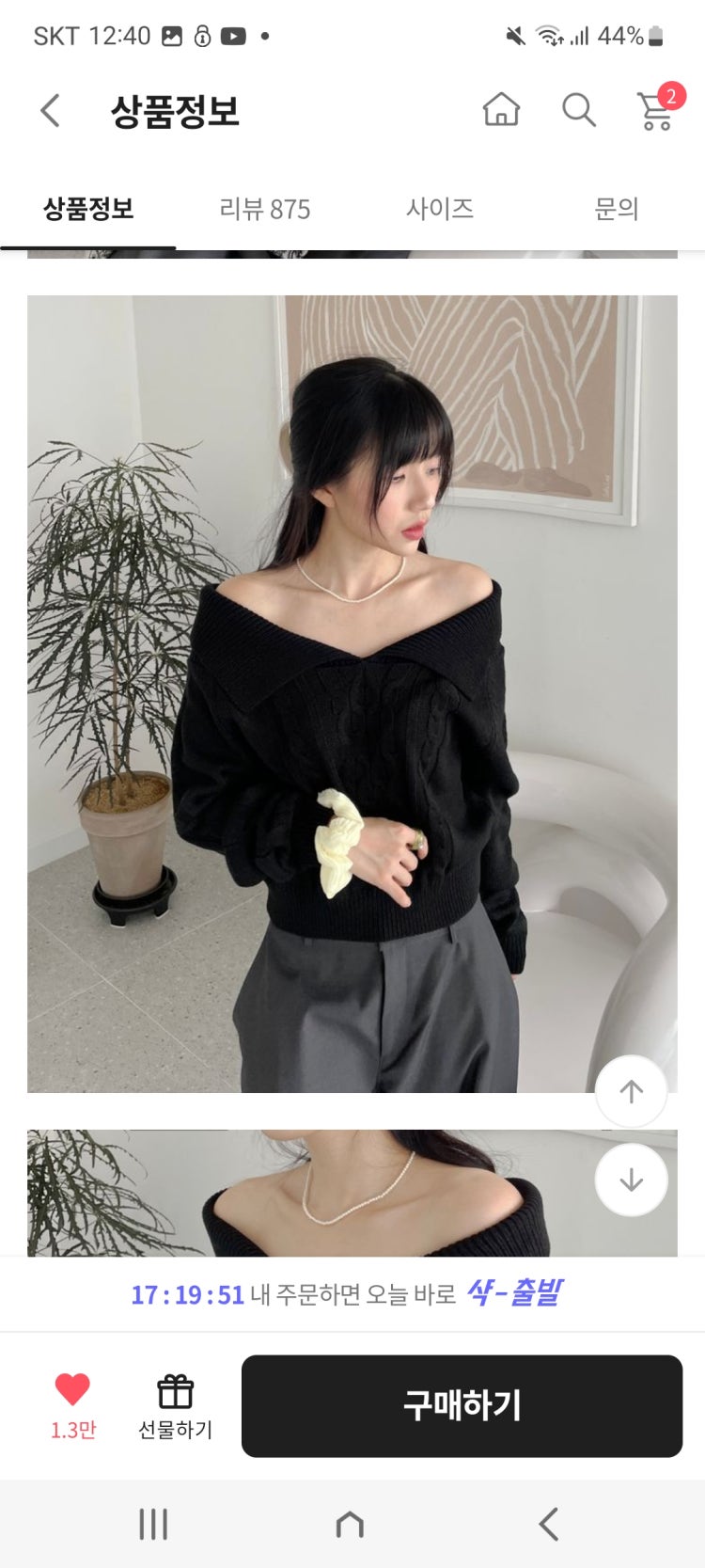This screenshot has width=705, height=1568.
Task: Go to the phone home screen
Action: 350,1524
